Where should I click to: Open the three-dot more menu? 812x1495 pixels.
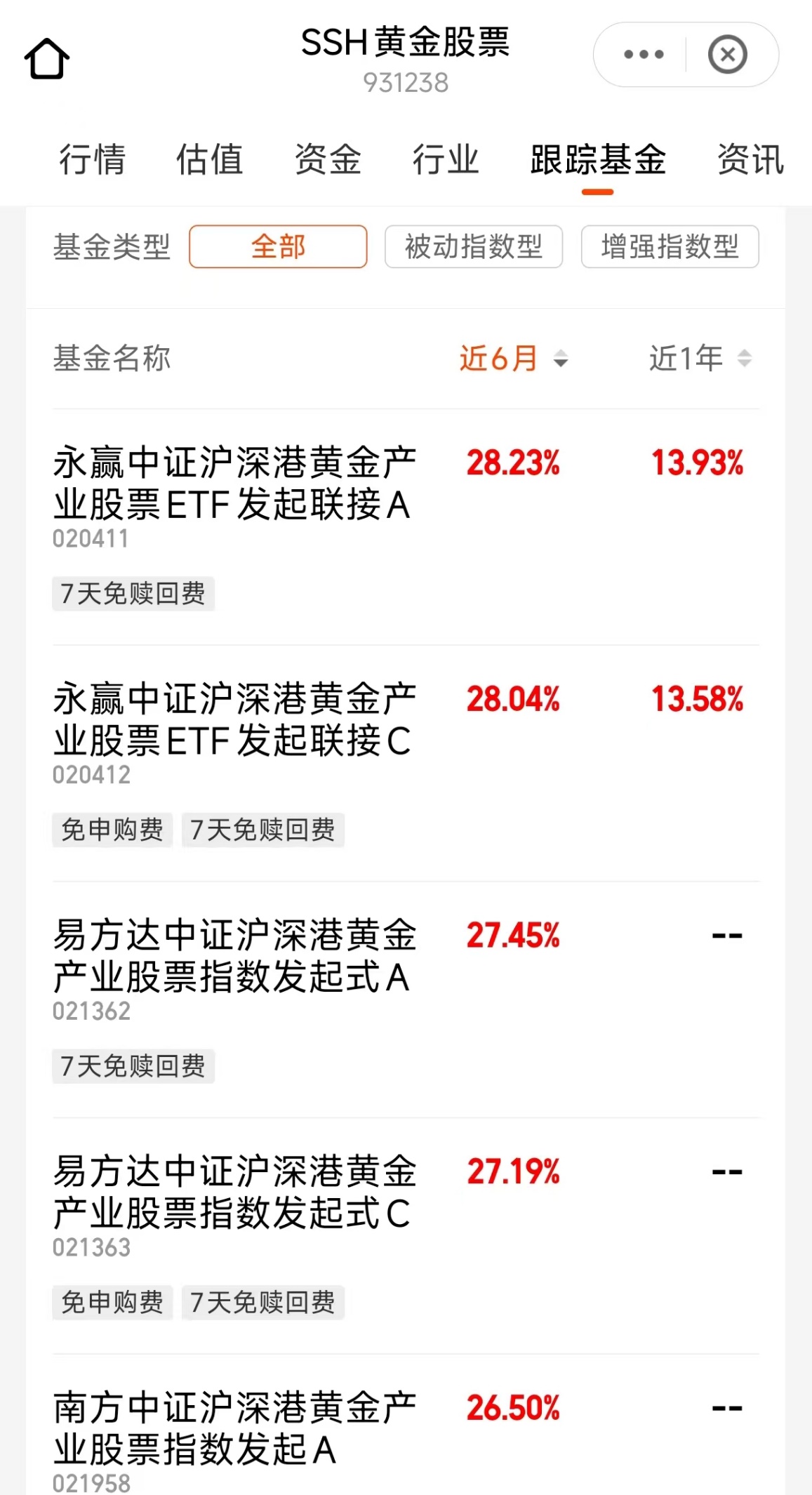[x=643, y=54]
